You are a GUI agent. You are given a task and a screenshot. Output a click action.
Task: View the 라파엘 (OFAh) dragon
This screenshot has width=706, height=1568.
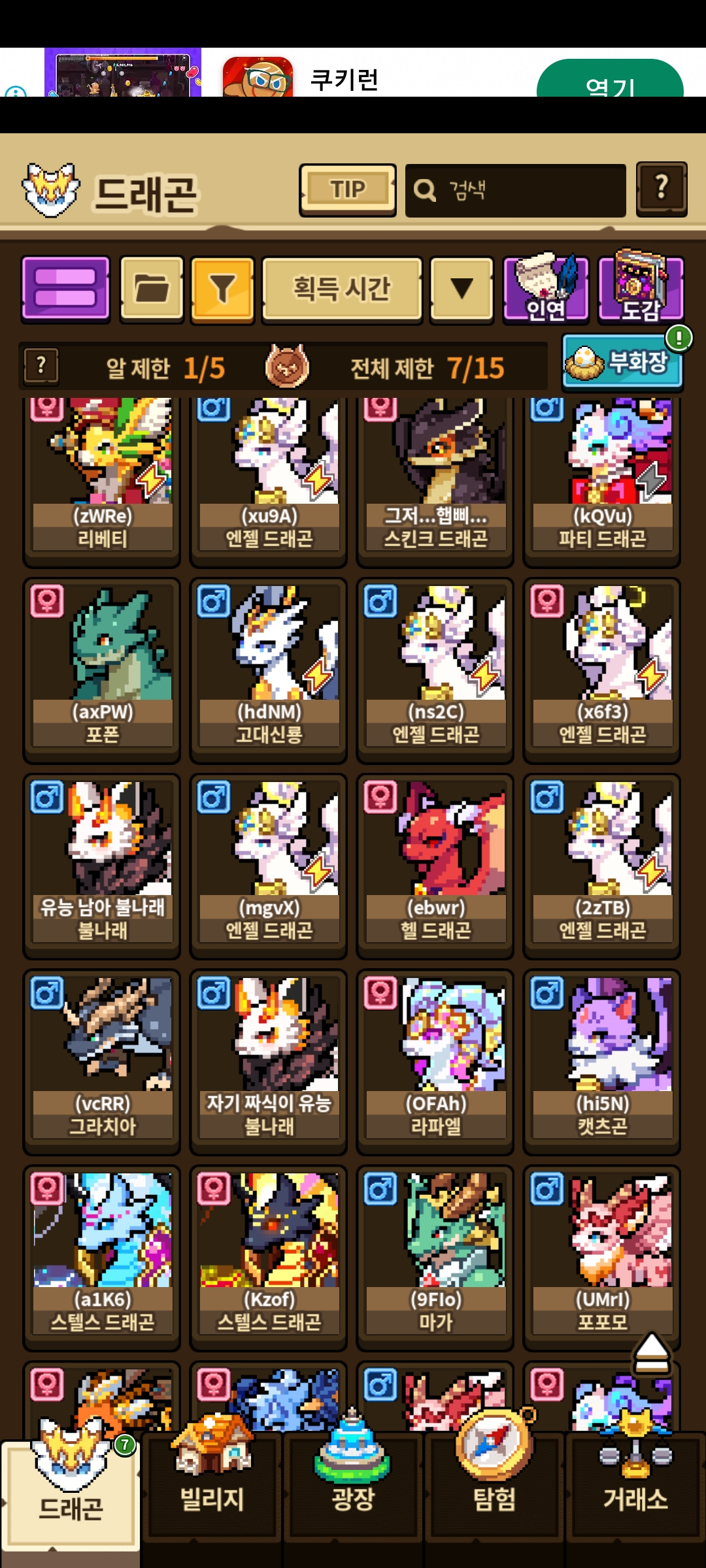coord(435,1062)
